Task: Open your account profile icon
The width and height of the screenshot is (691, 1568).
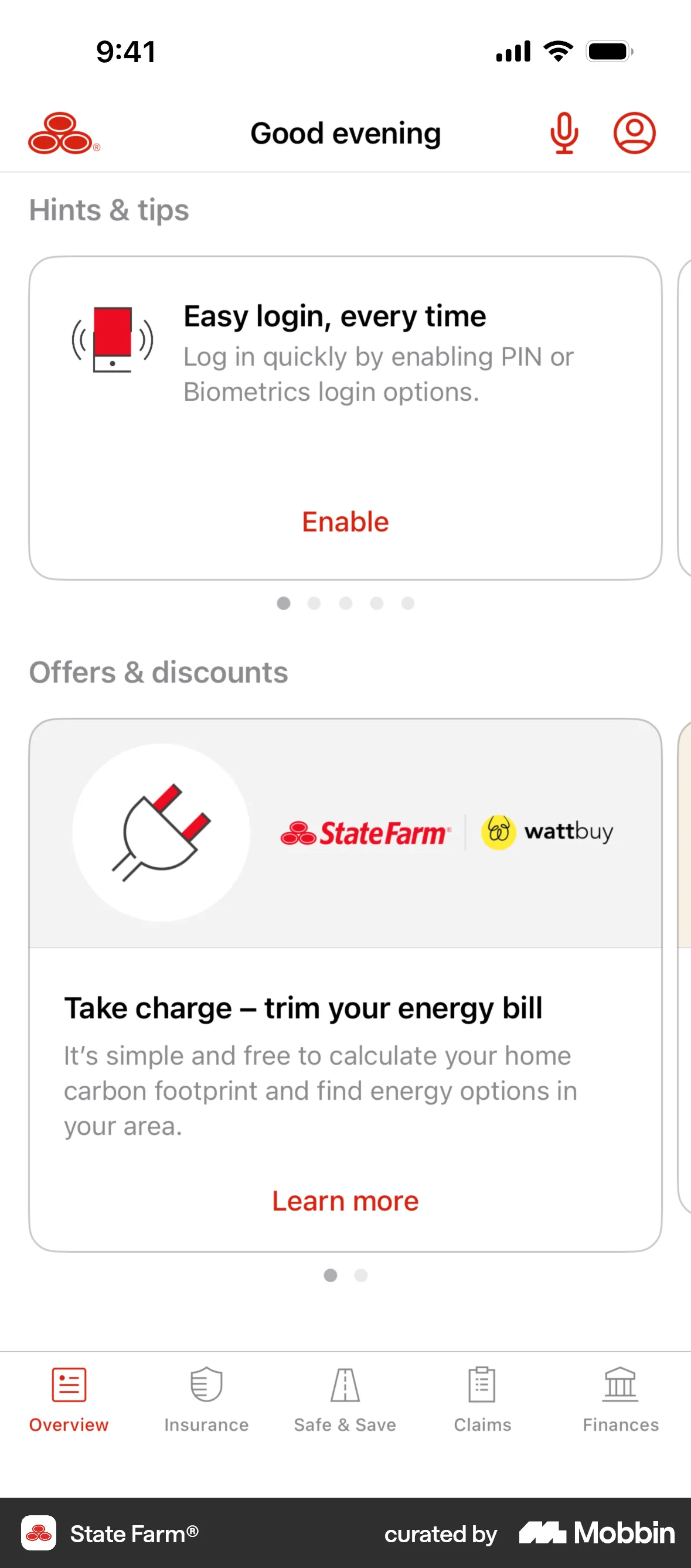Action: coord(634,134)
